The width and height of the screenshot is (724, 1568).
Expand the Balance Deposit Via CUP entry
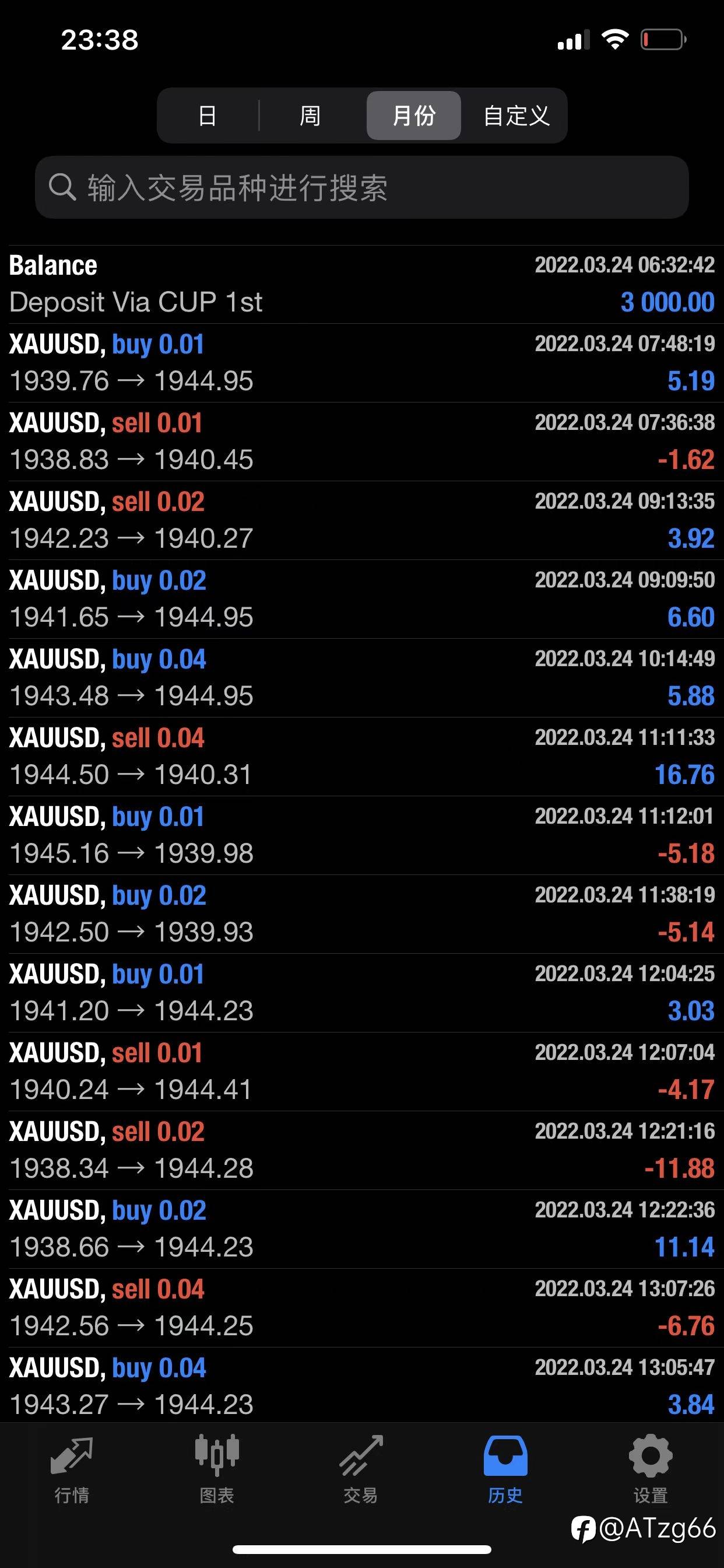point(362,284)
